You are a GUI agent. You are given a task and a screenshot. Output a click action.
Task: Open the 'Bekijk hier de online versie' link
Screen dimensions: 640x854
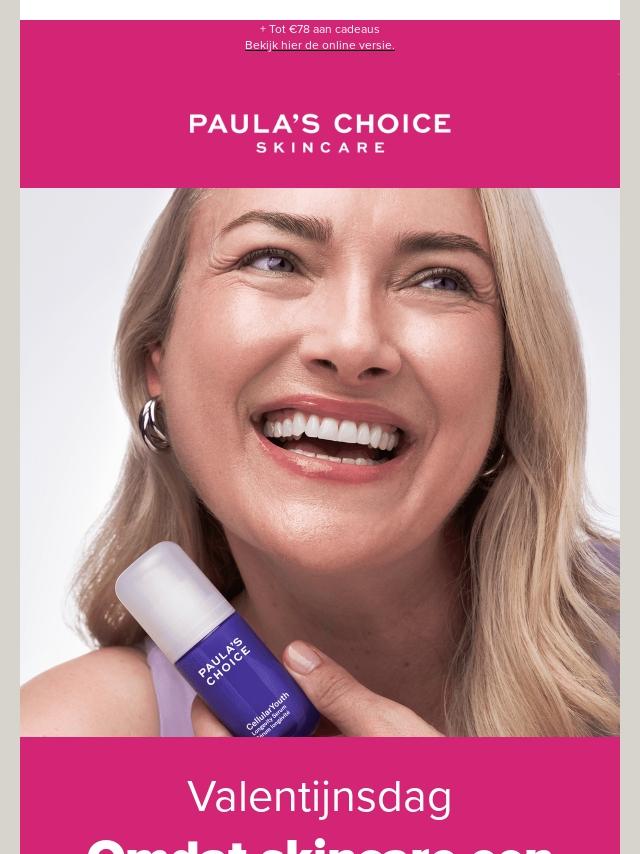coord(319,46)
